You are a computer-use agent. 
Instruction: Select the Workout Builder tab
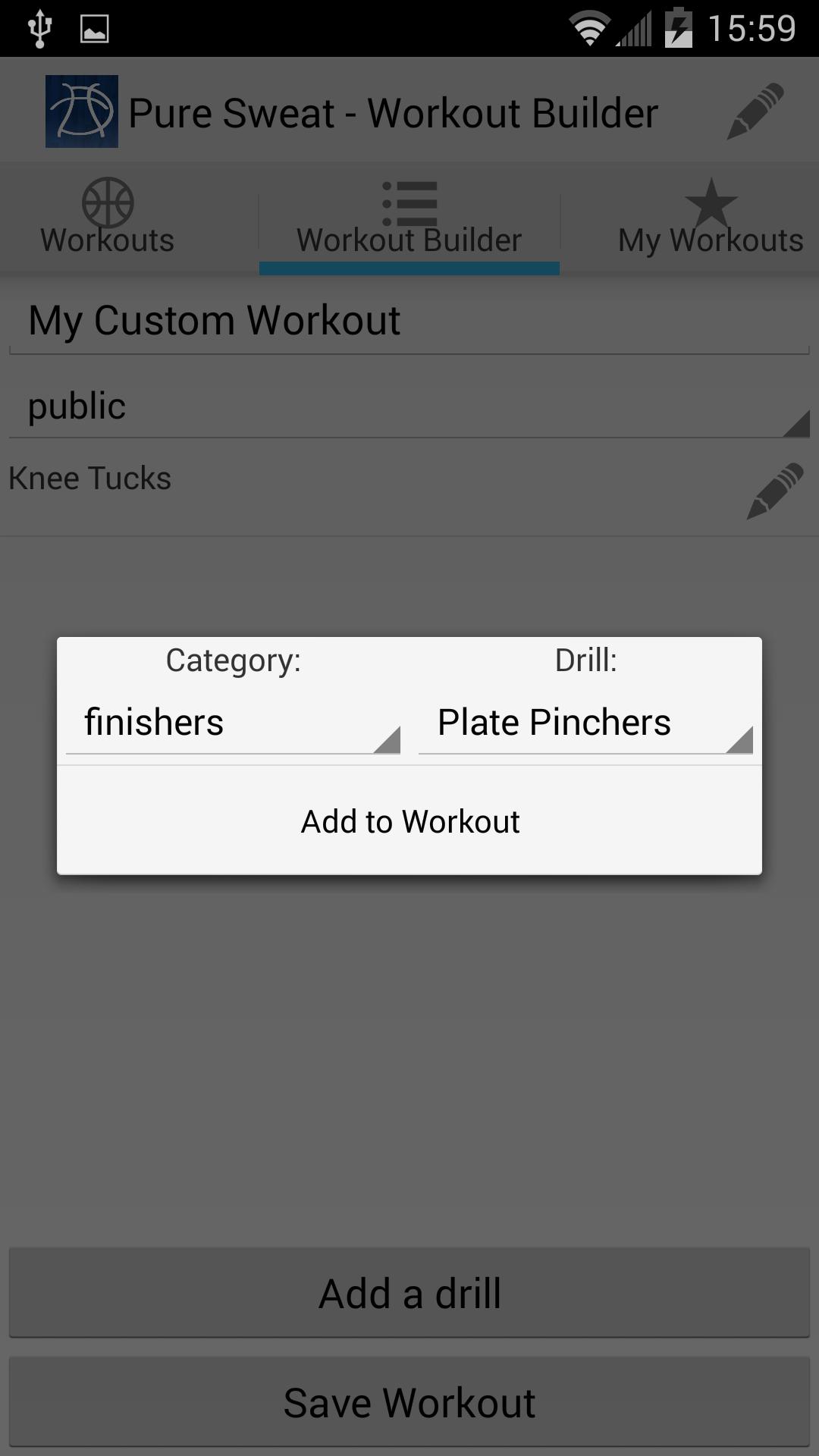click(x=409, y=220)
